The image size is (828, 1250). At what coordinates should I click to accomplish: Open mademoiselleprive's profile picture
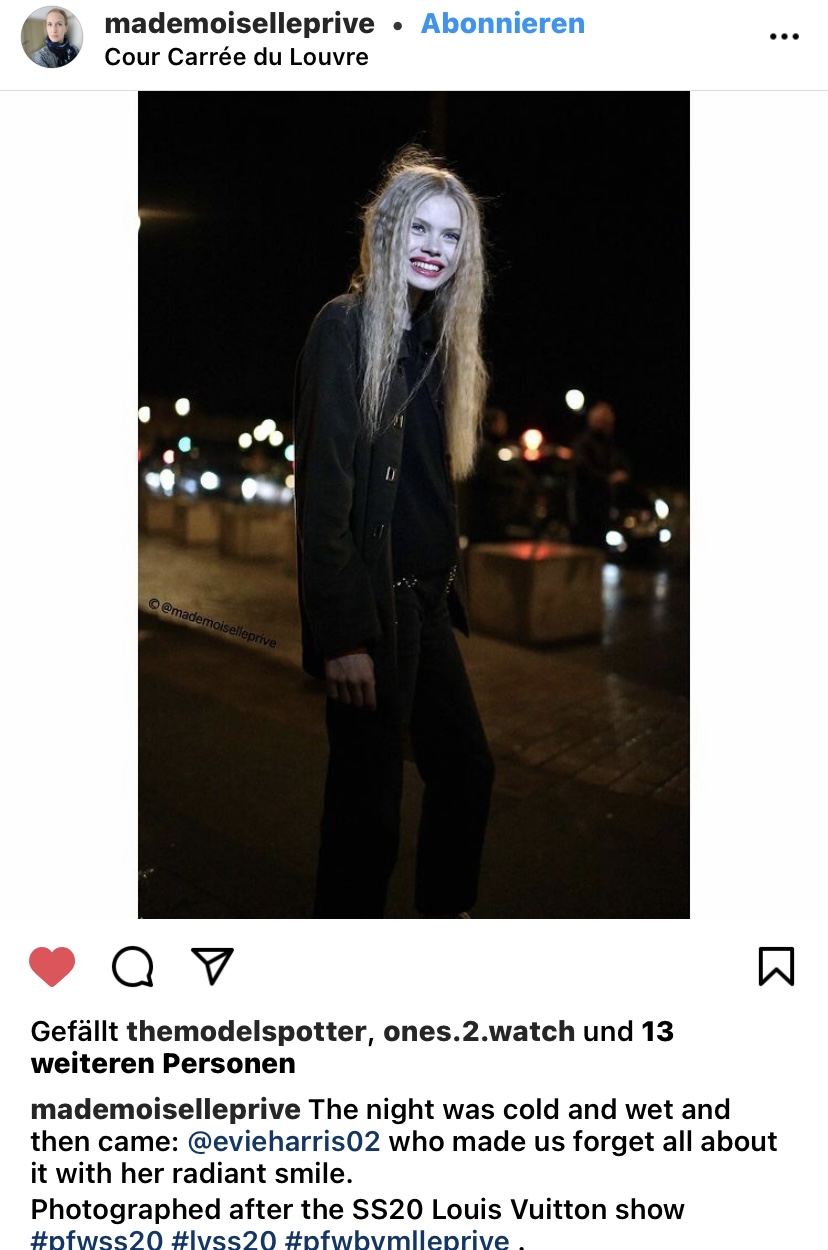[52, 37]
